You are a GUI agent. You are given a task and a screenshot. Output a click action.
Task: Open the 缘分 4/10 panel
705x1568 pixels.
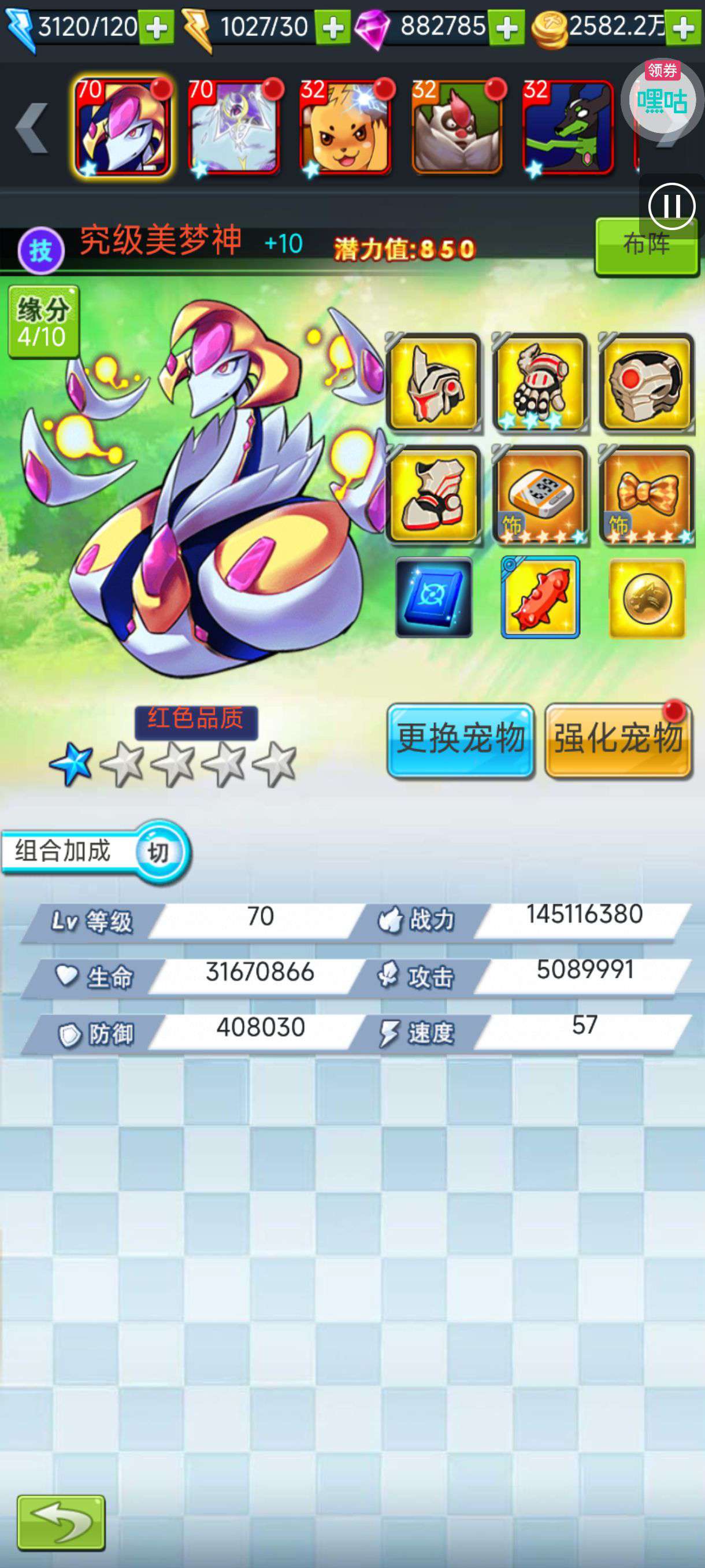pyautogui.click(x=43, y=323)
